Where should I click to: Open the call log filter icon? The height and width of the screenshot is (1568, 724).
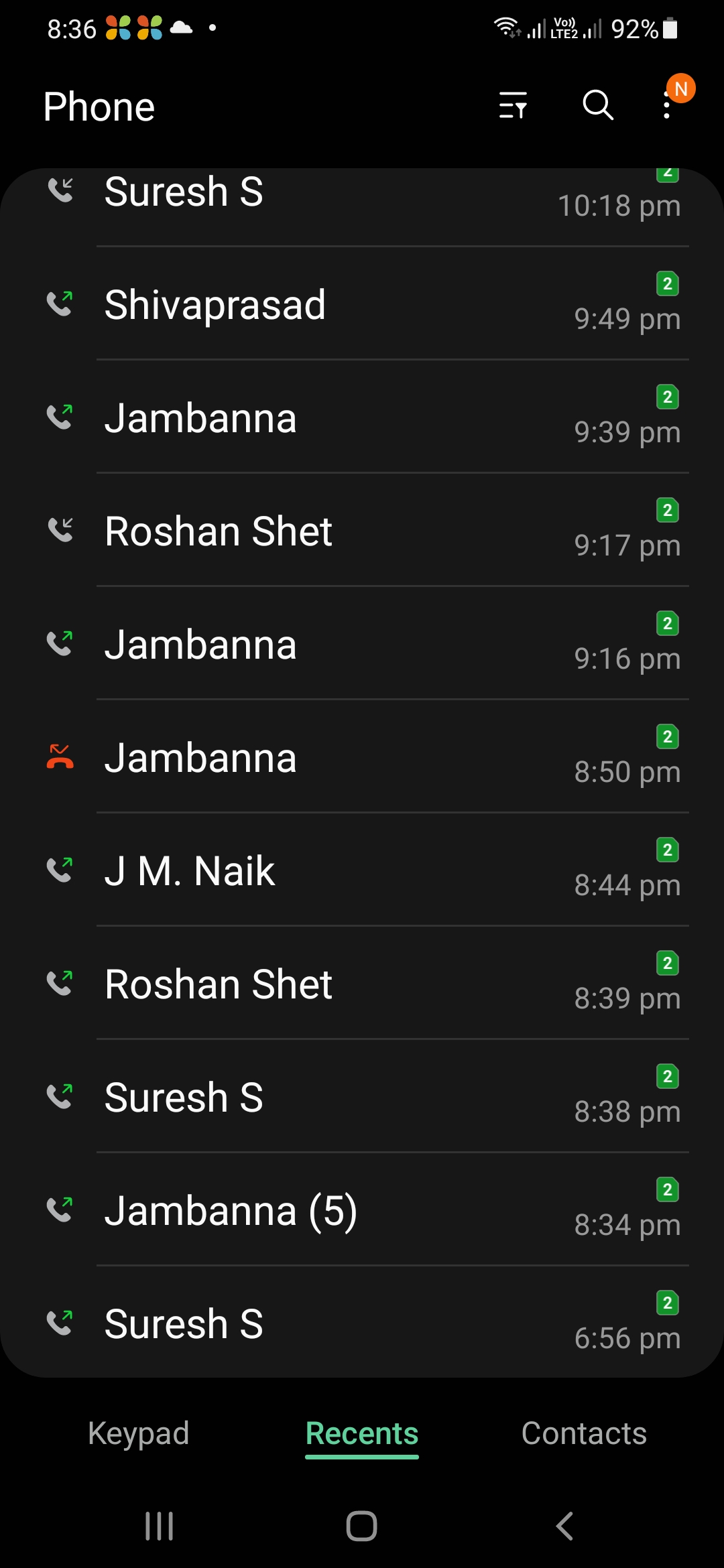coord(513,106)
